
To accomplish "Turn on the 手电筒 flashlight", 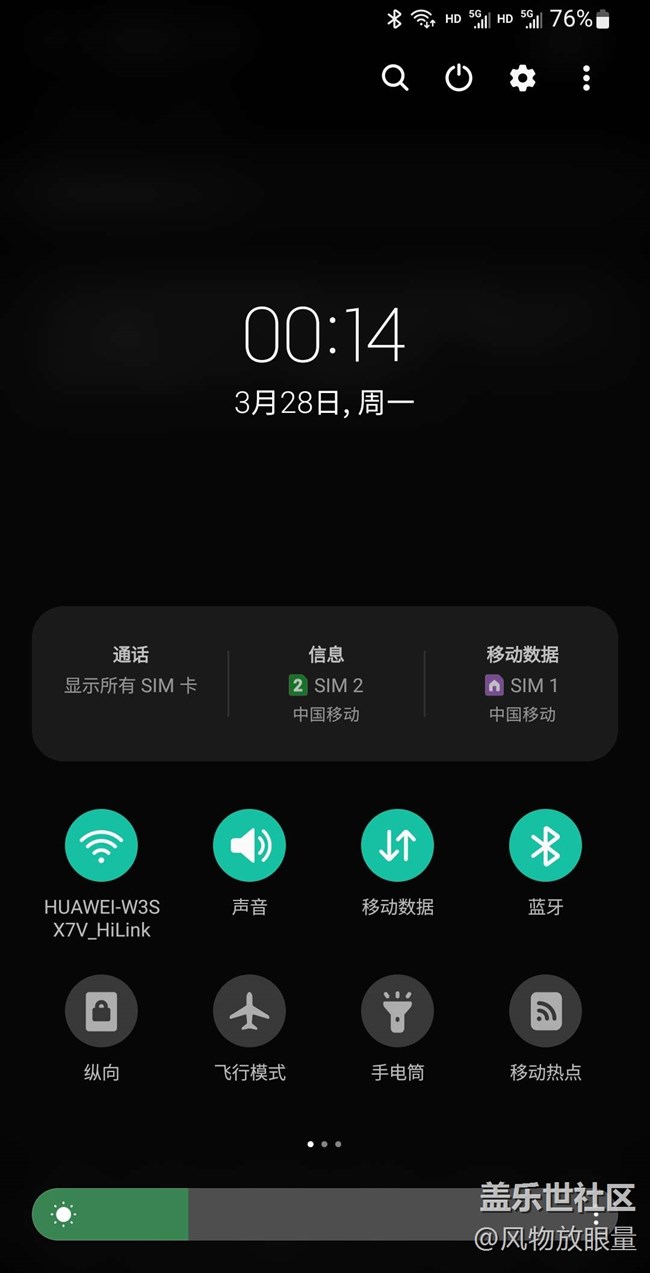I will 397,1011.
